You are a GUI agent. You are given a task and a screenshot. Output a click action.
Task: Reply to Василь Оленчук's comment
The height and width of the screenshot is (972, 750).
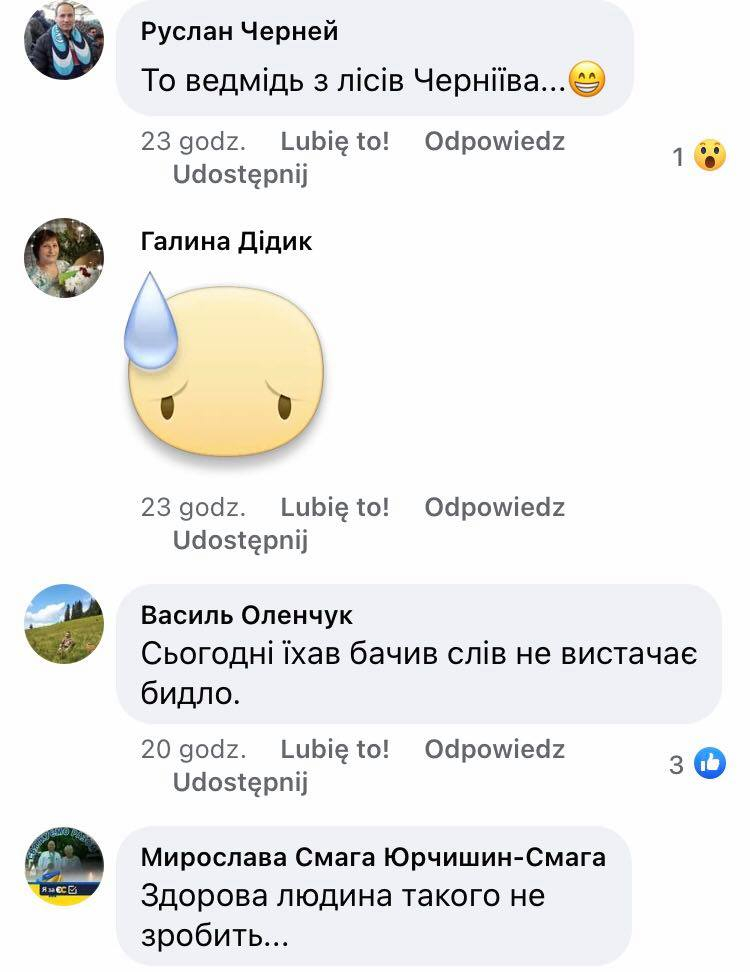pos(494,749)
